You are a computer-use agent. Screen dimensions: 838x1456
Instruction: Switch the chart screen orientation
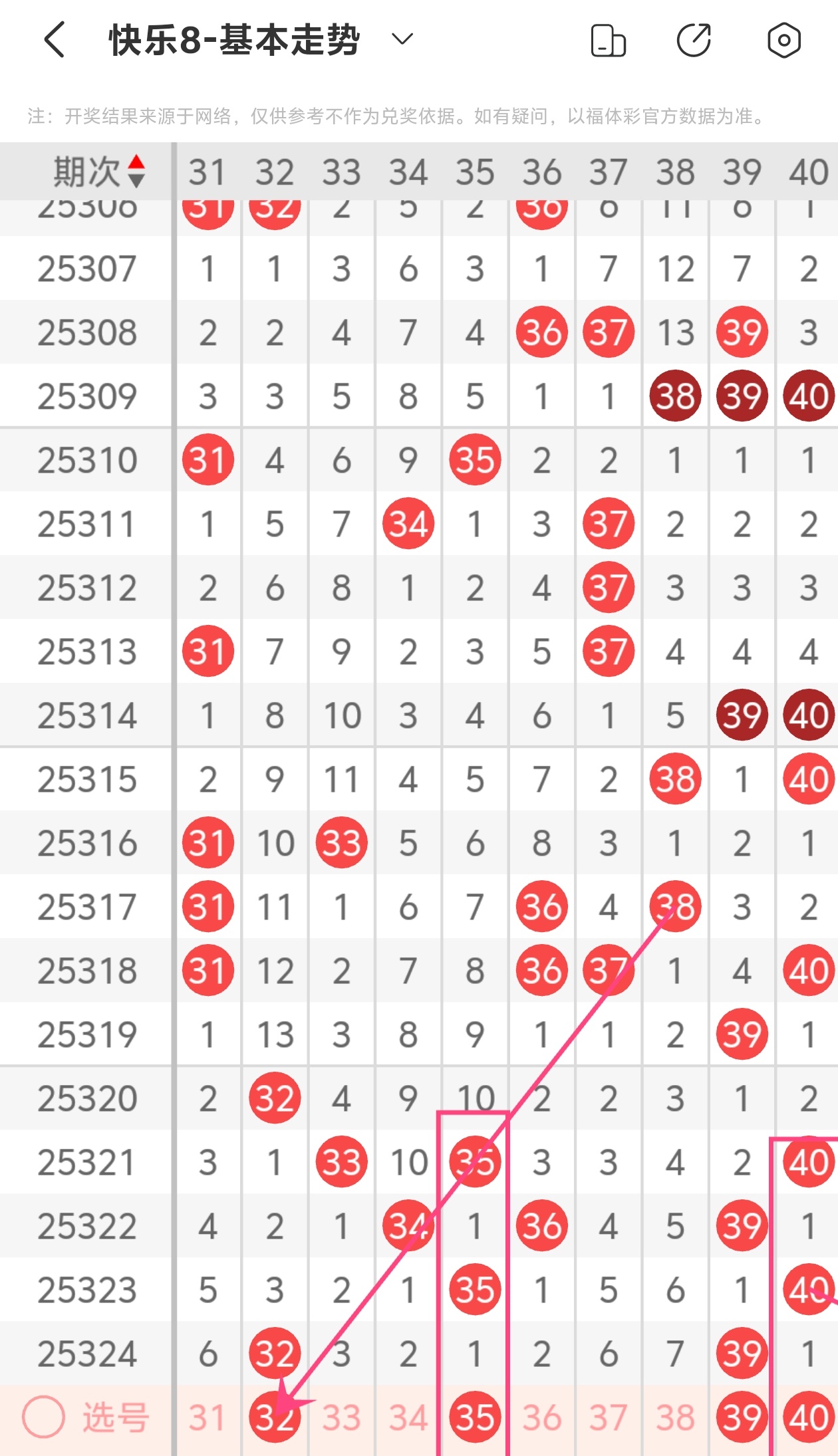point(608,41)
